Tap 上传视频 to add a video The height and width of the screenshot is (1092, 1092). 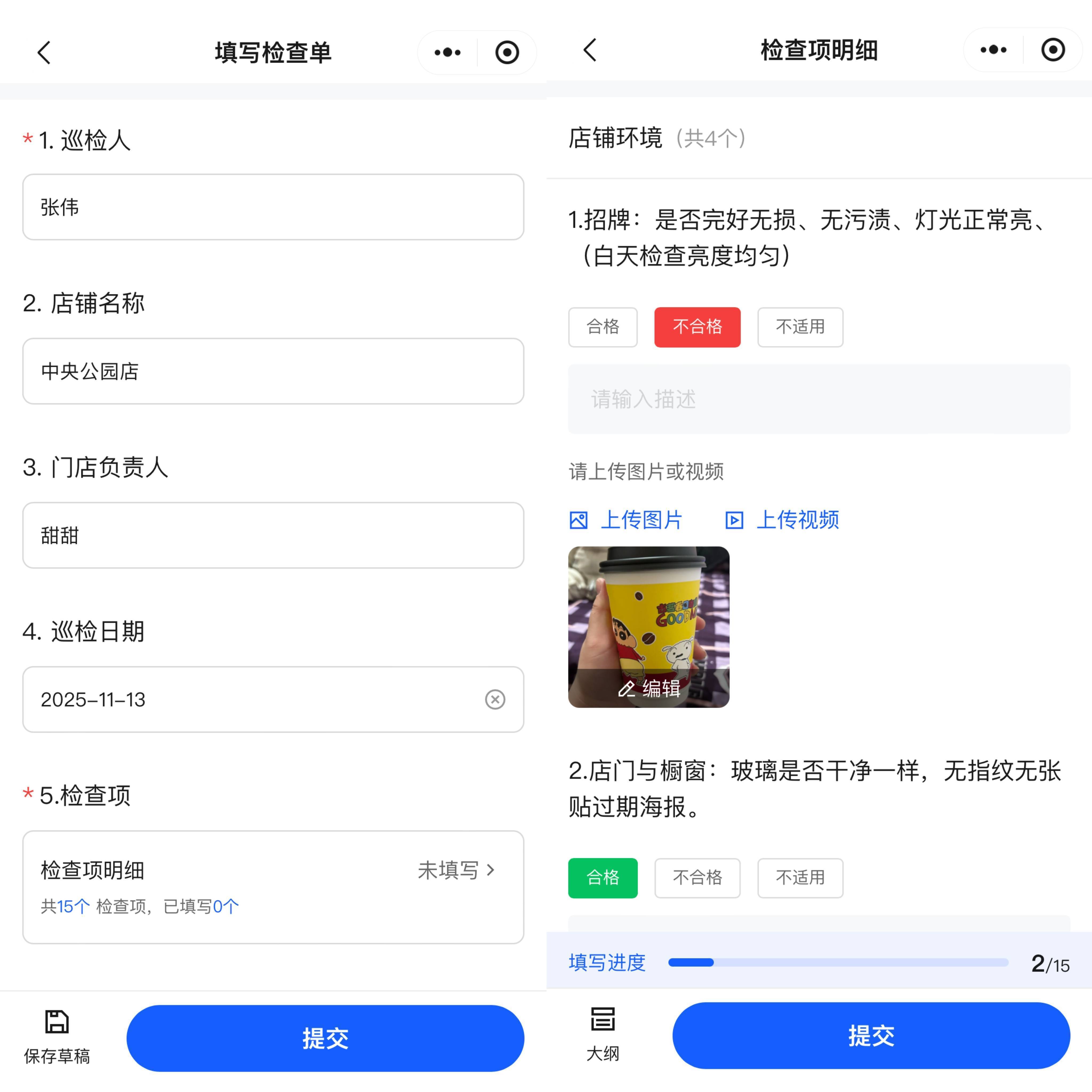[x=782, y=520]
